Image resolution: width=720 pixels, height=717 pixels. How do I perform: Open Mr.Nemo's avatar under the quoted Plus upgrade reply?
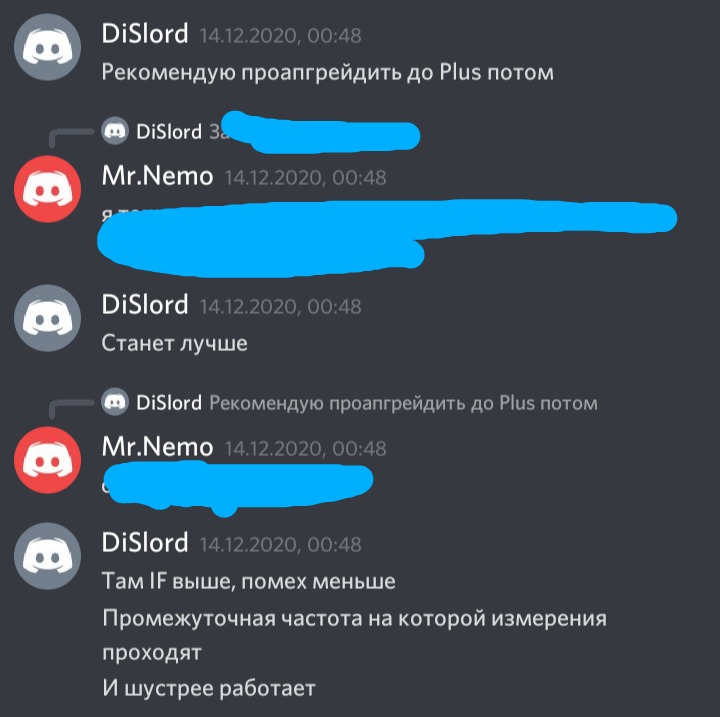(47, 458)
